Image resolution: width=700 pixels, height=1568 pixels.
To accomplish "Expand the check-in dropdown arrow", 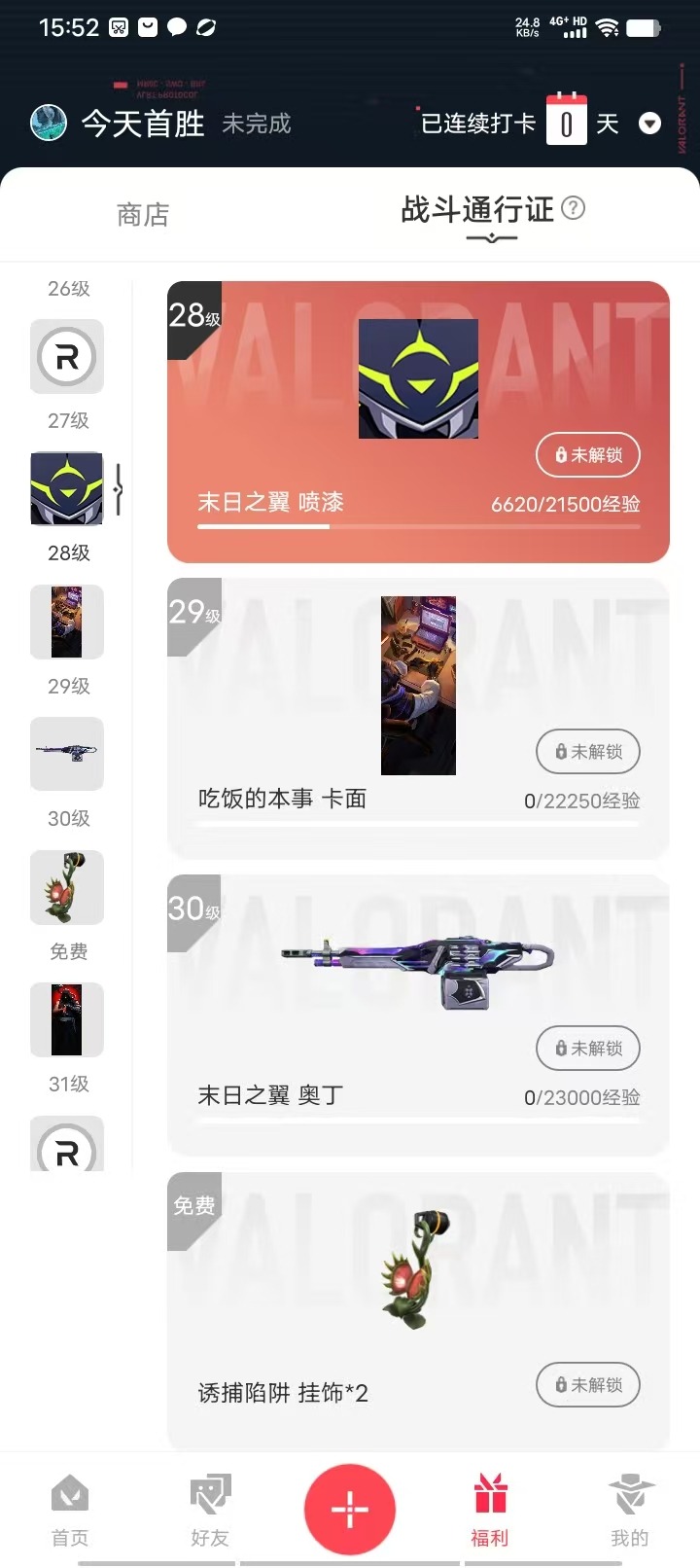I will [x=649, y=124].
